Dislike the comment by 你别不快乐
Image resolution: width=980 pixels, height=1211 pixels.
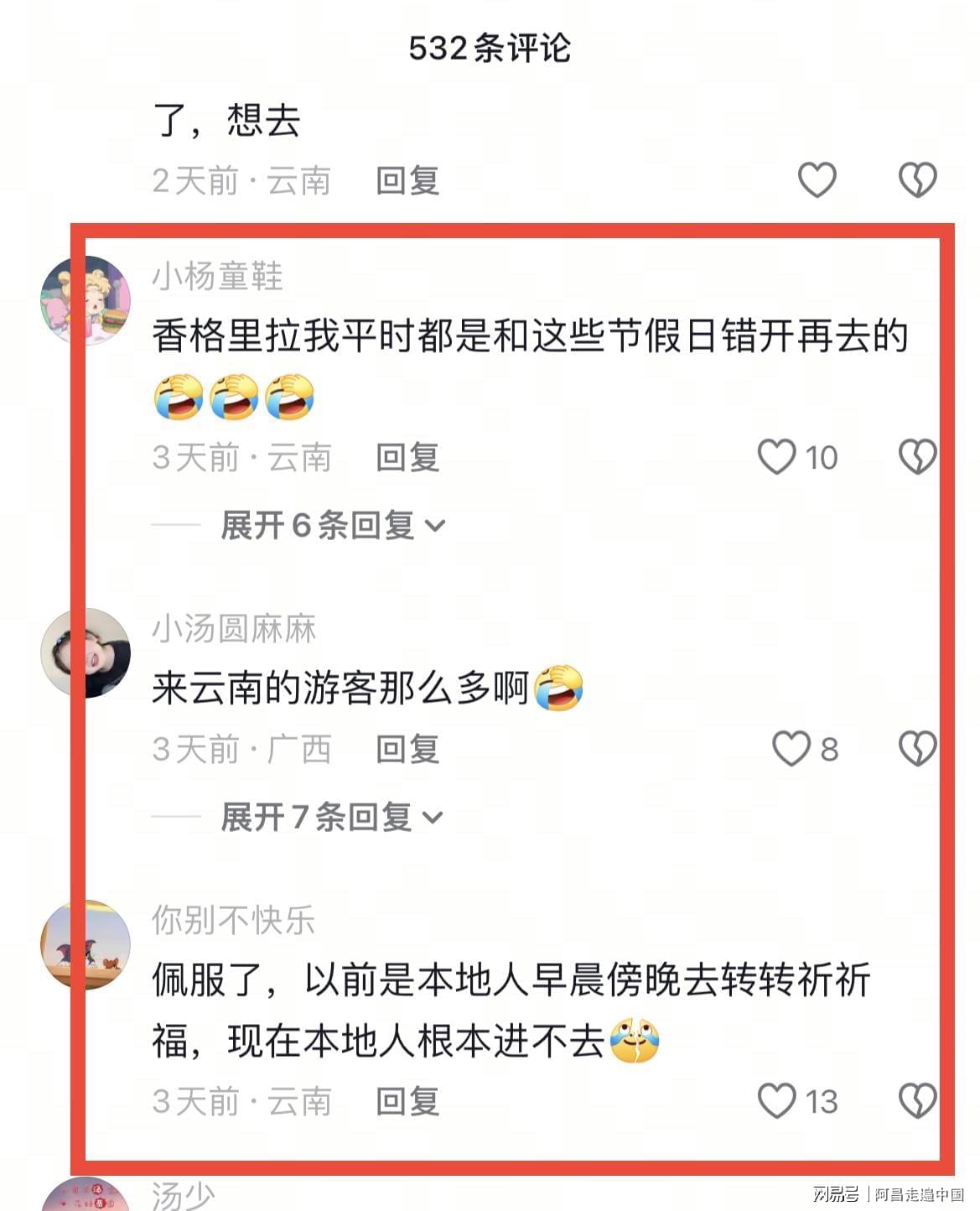[917, 1101]
